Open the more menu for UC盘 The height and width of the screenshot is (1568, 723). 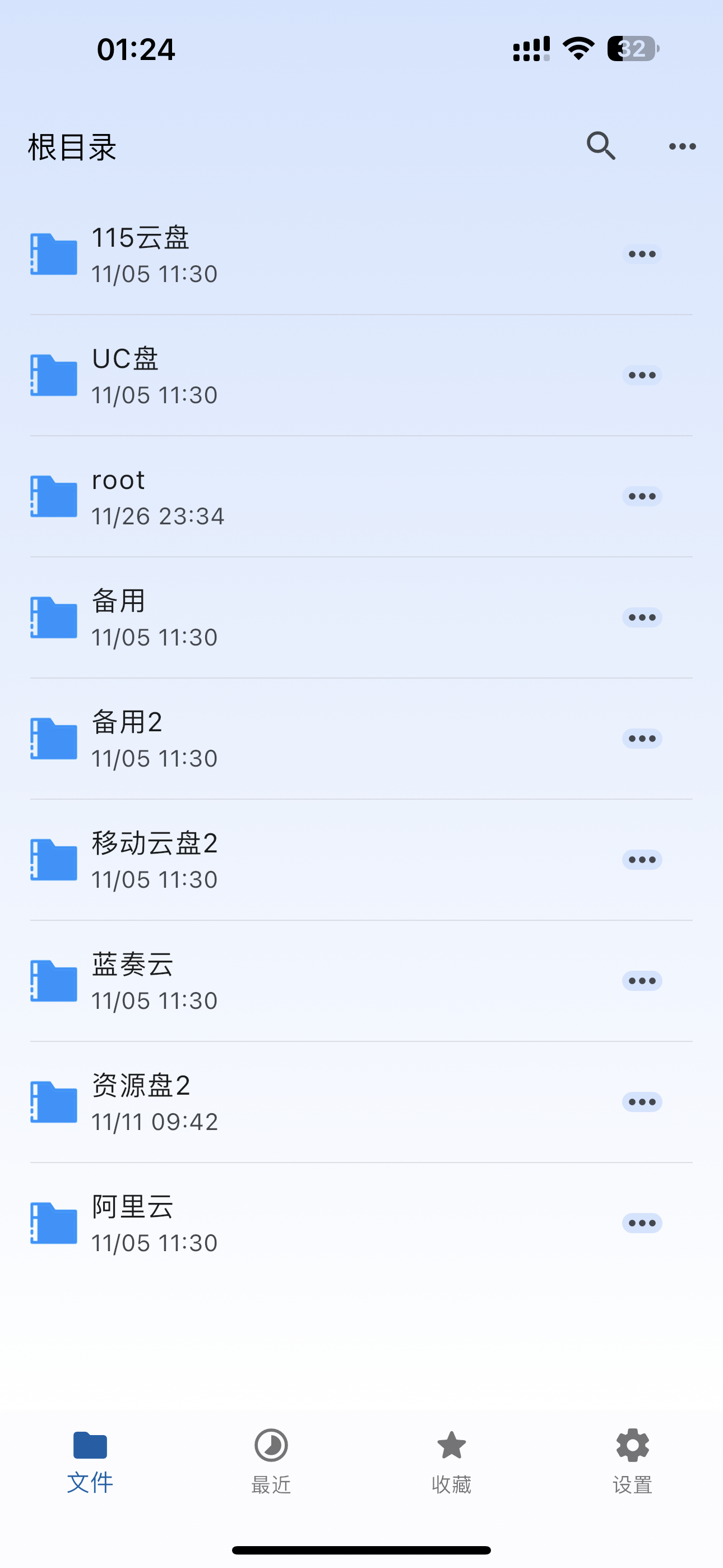click(642, 375)
